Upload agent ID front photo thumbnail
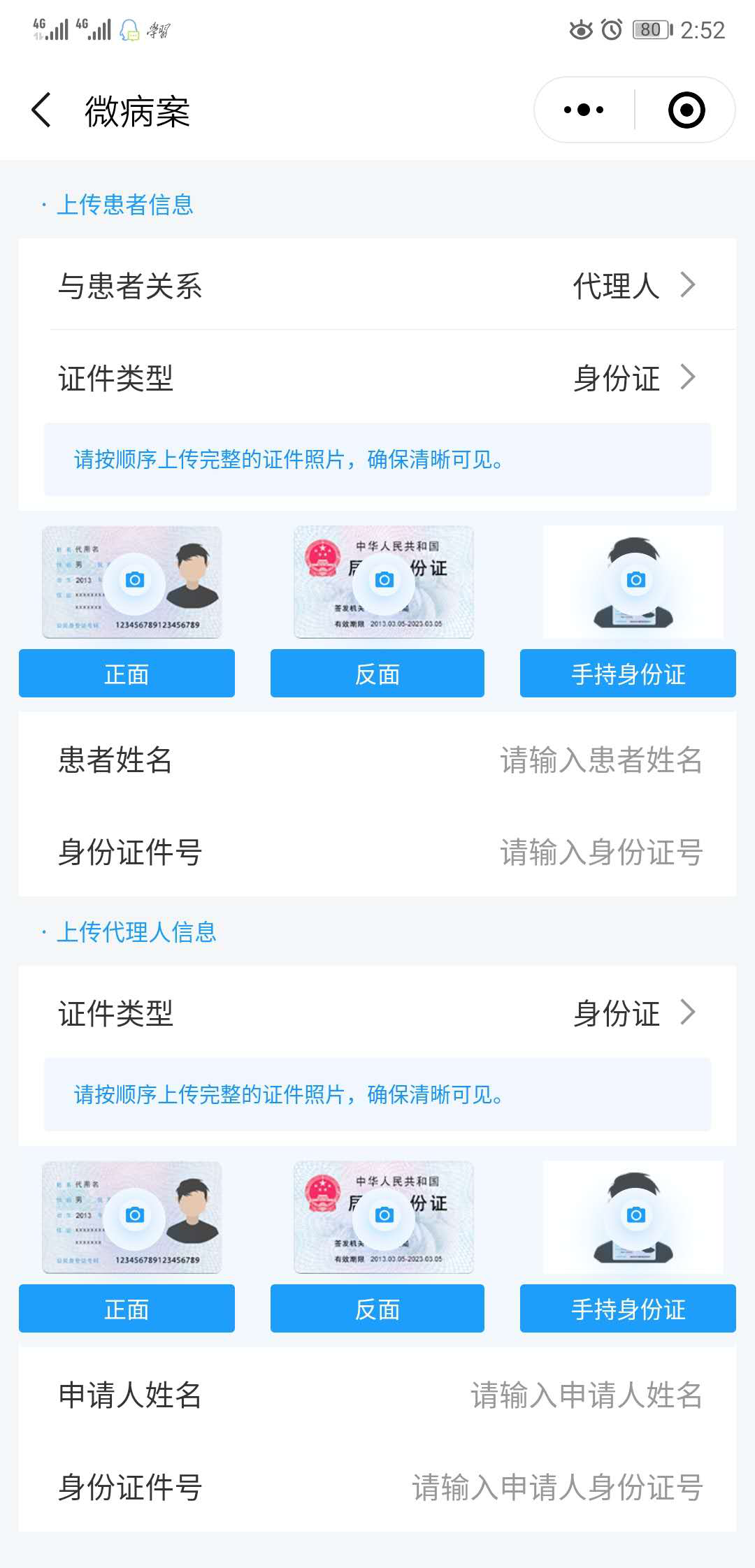Viewport: 755px width, 1568px height. pyautogui.click(x=133, y=1217)
